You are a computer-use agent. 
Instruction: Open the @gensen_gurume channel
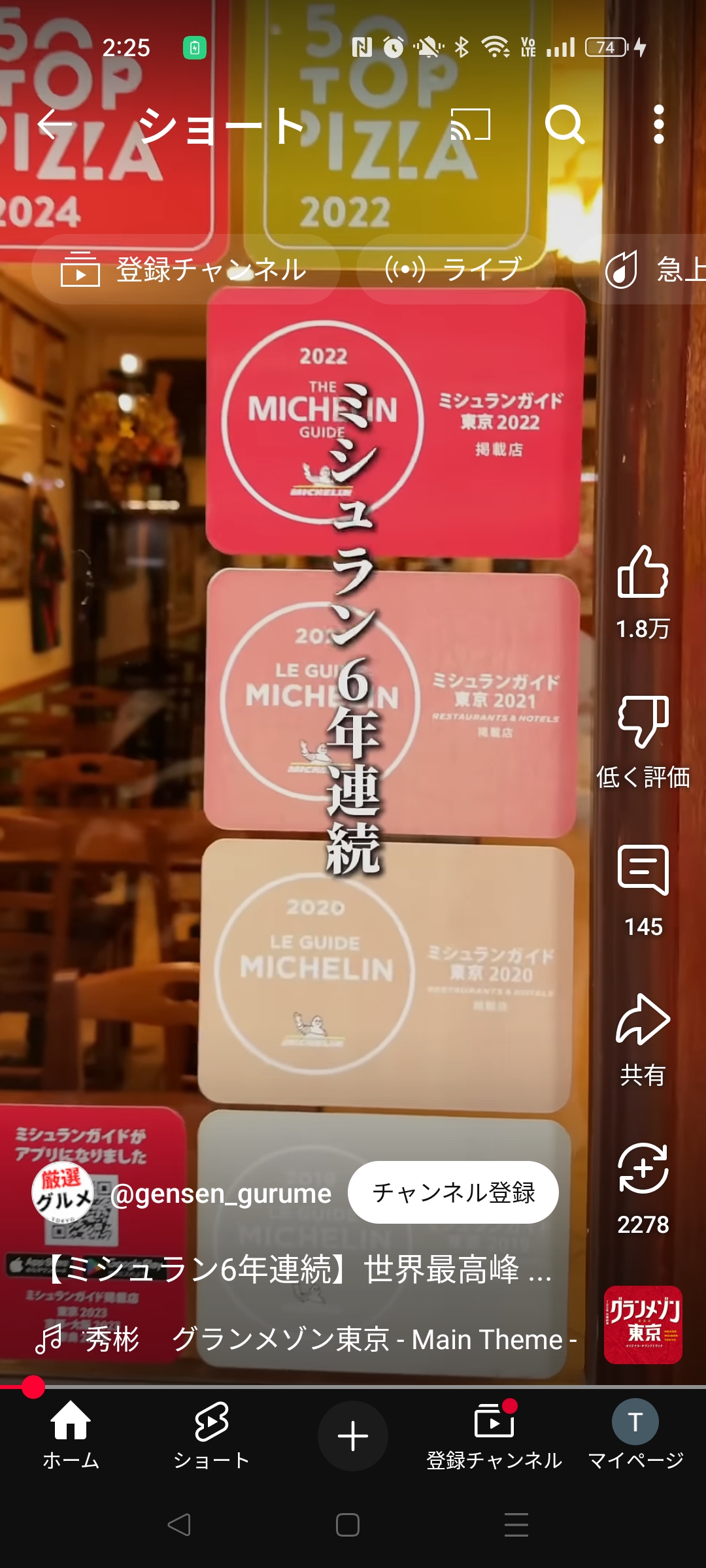(220, 1193)
